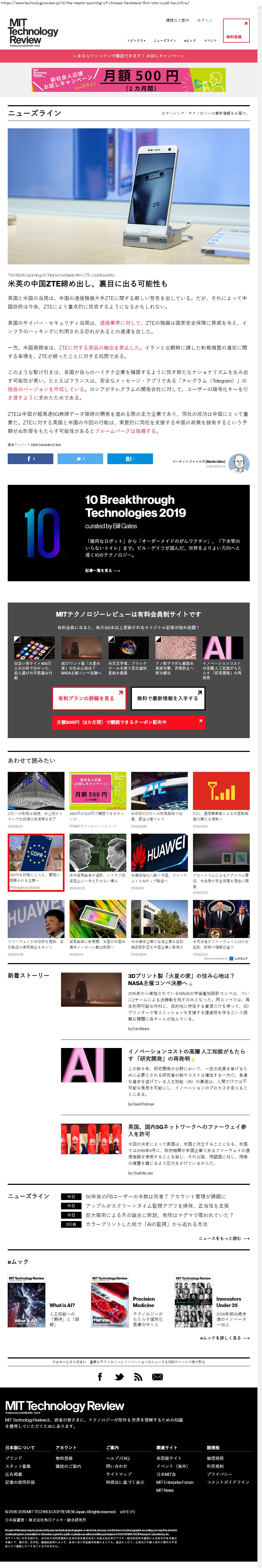Image resolution: width=262 pixels, height=1568 pixels.
Task: Open the トピックス menu
Action: (x=136, y=40)
